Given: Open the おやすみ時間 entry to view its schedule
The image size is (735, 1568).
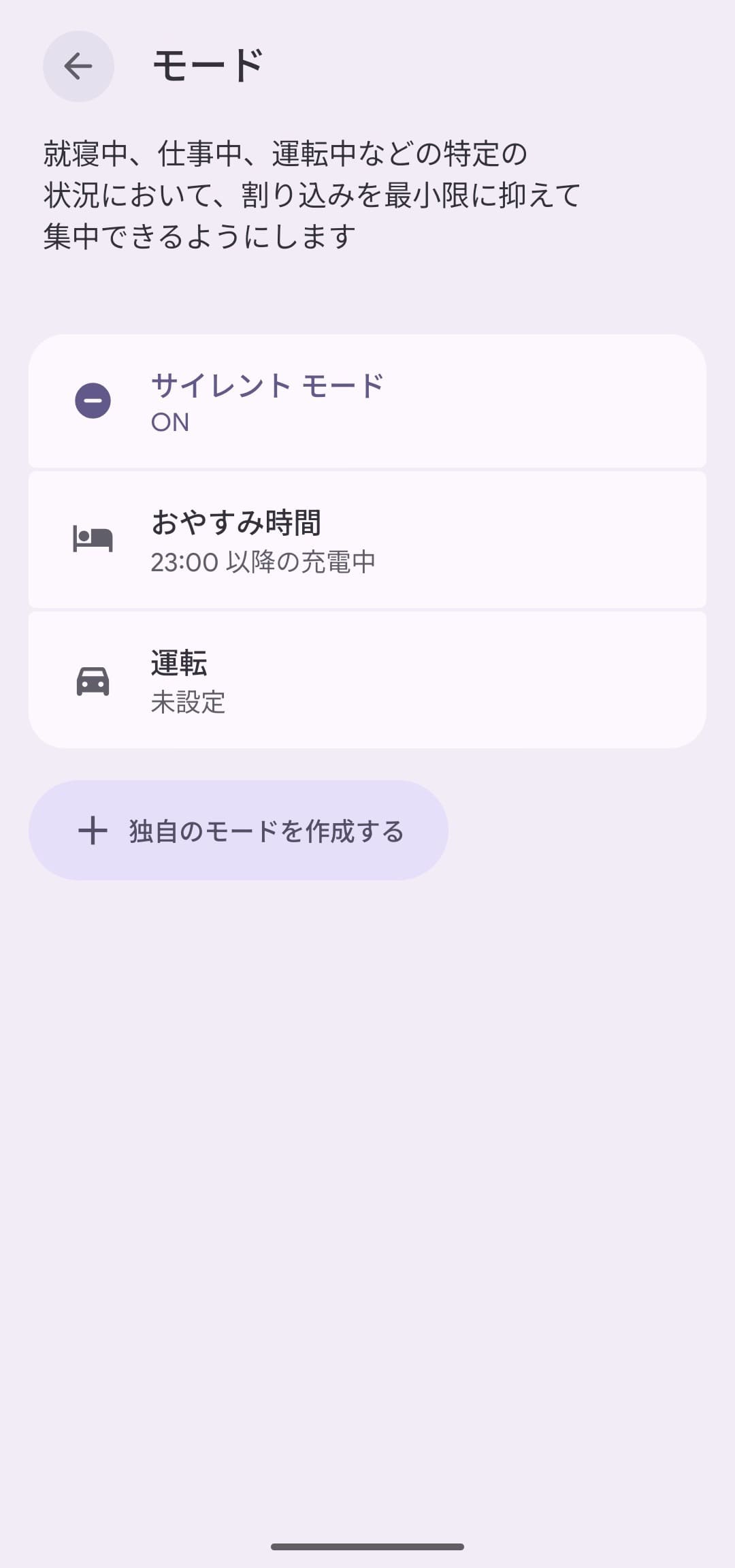Looking at the screenshot, I should point(367,540).
